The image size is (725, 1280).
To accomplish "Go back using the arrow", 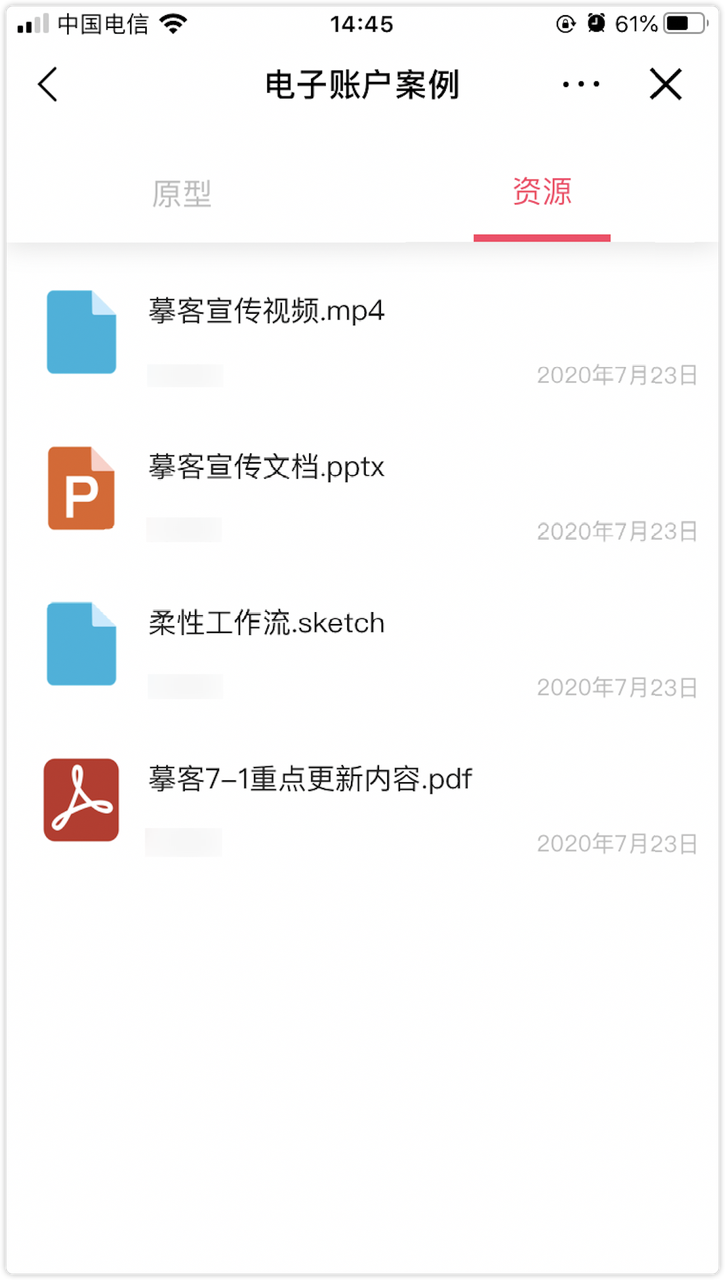I will click(x=47, y=85).
